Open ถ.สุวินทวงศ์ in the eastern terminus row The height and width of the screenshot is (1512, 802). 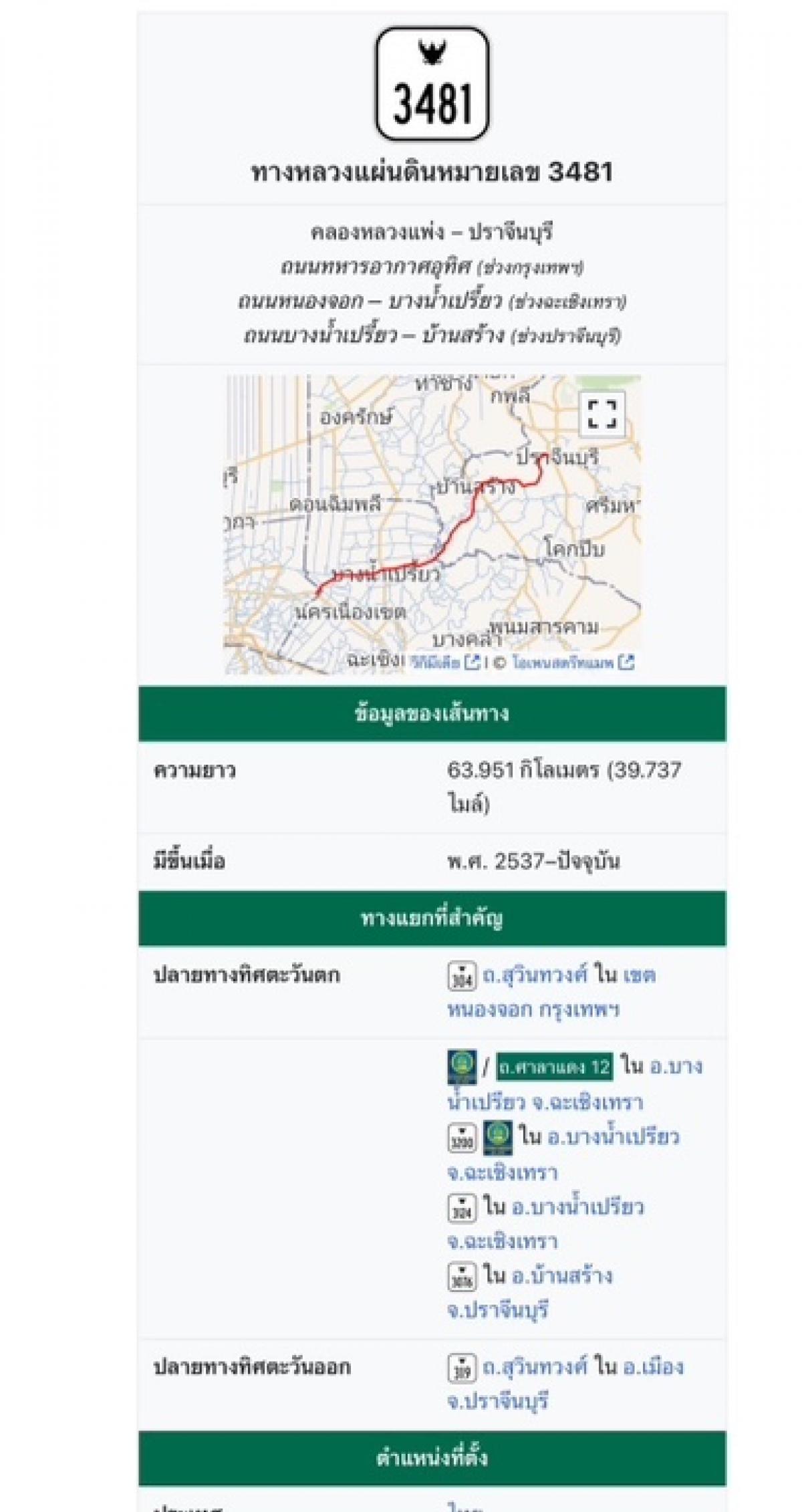(535, 1367)
